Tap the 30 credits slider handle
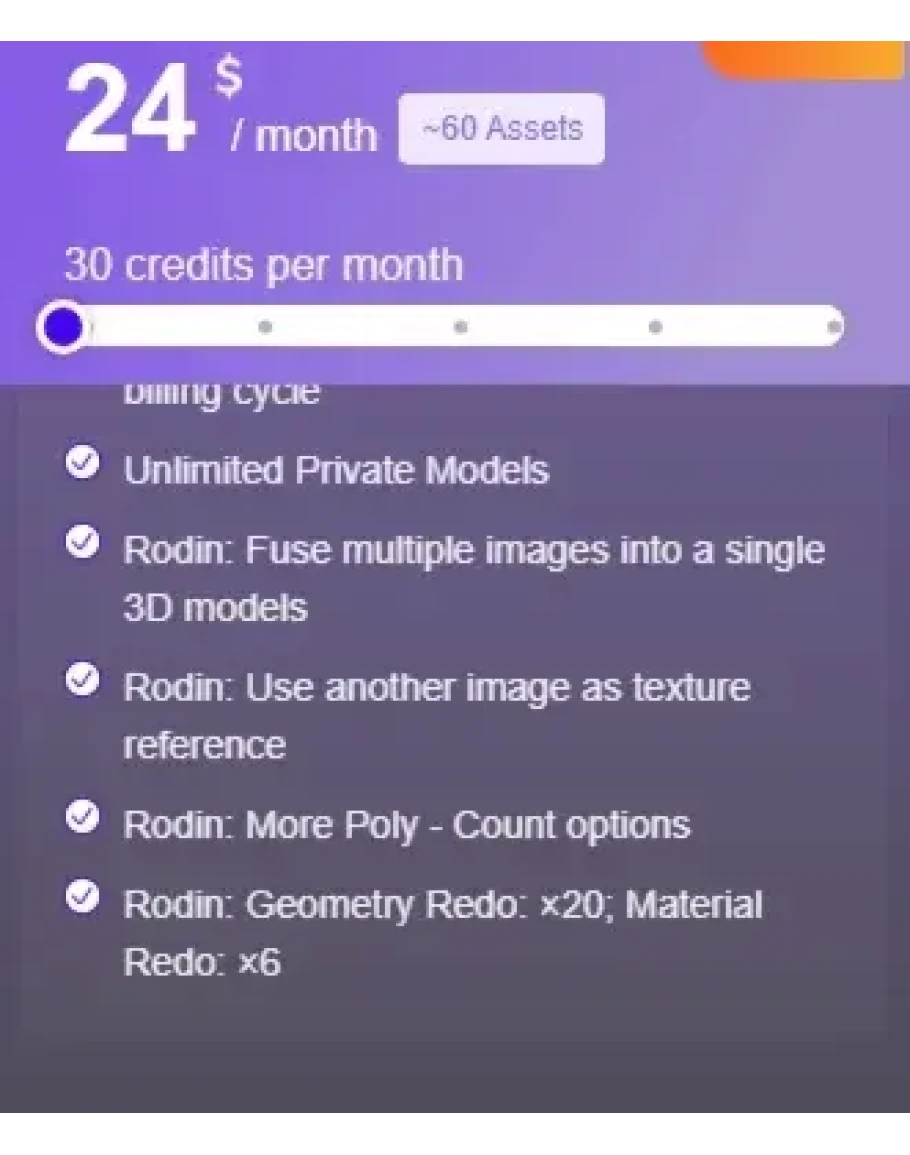This screenshot has width=910, height=1155. 64,326
